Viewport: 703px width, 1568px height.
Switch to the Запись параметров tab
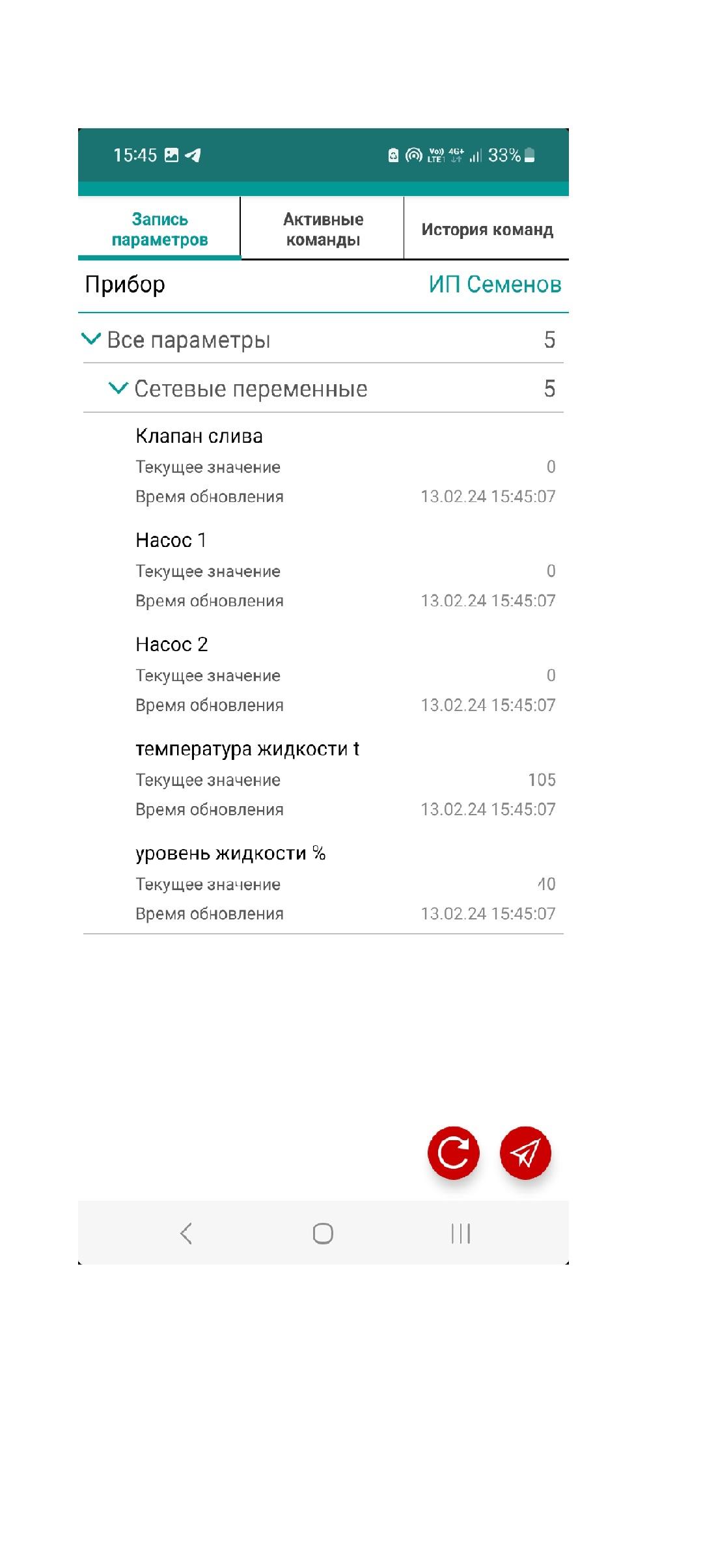pyautogui.click(x=159, y=229)
